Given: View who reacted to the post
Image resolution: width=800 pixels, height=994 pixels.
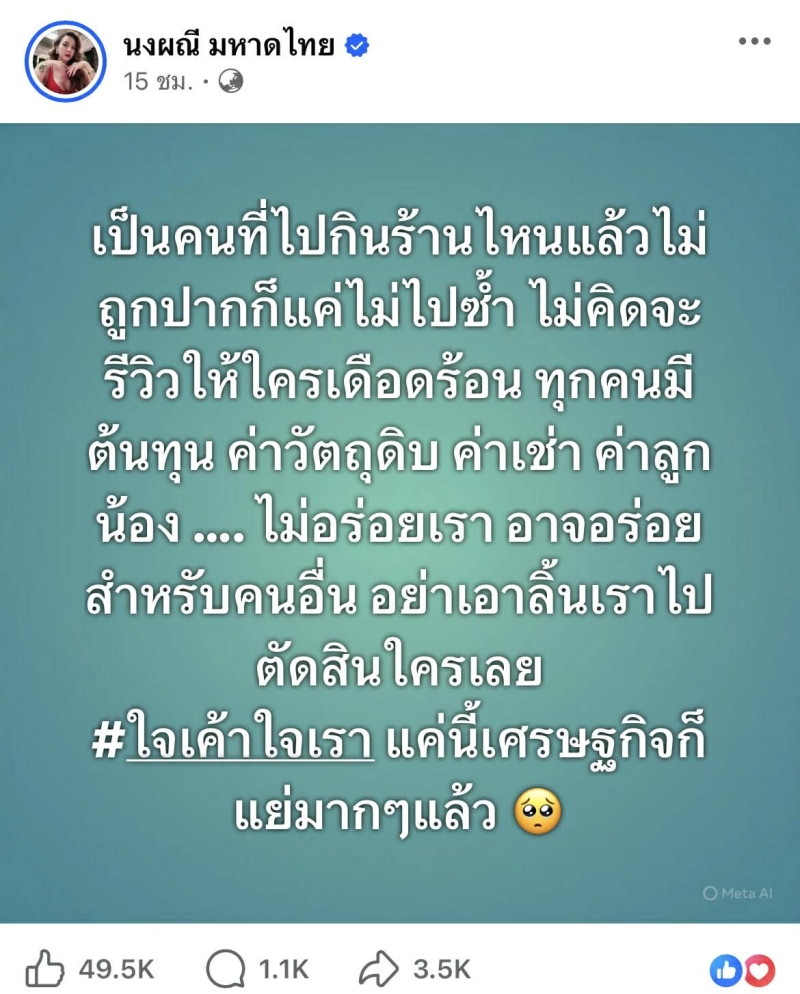Looking at the screenshot, I should pyautogui.click(x=742, y=969).
